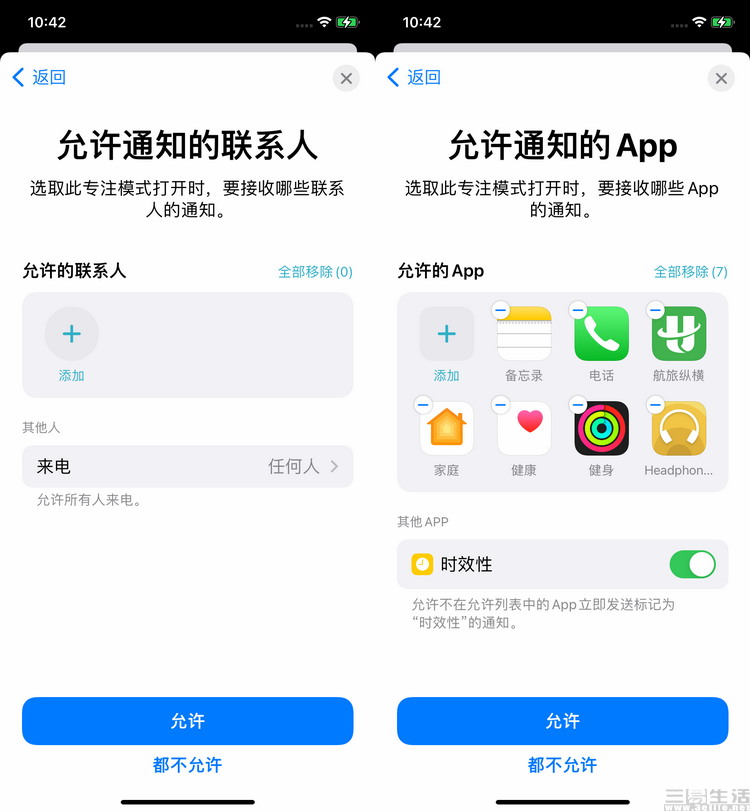750x812 pixels.
Task: Tap 全部移除 (0) for contacts
Action: pyautogui.click(x=315, y=272)
